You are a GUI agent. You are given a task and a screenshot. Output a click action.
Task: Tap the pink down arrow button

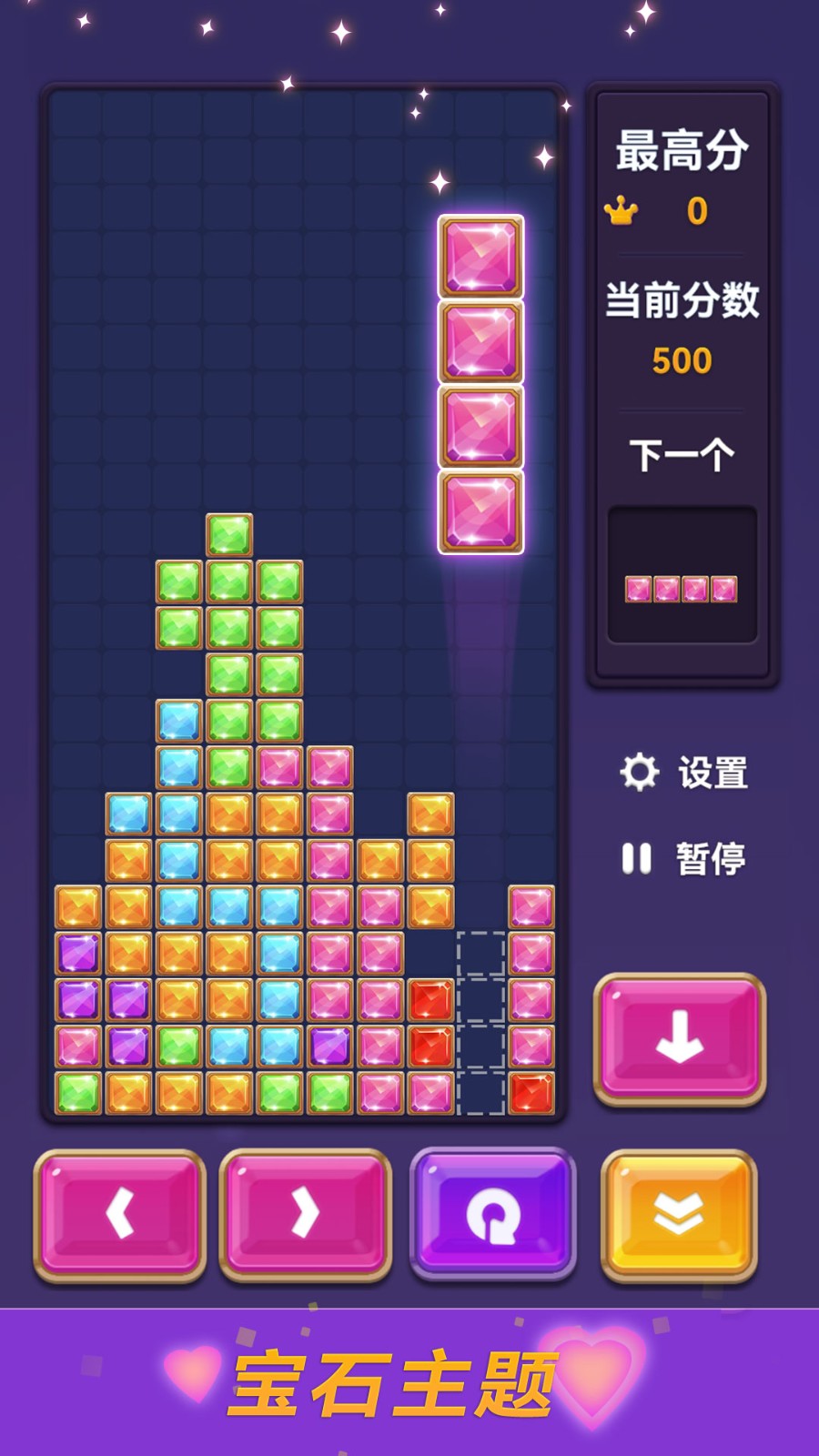pos(679,1038)
